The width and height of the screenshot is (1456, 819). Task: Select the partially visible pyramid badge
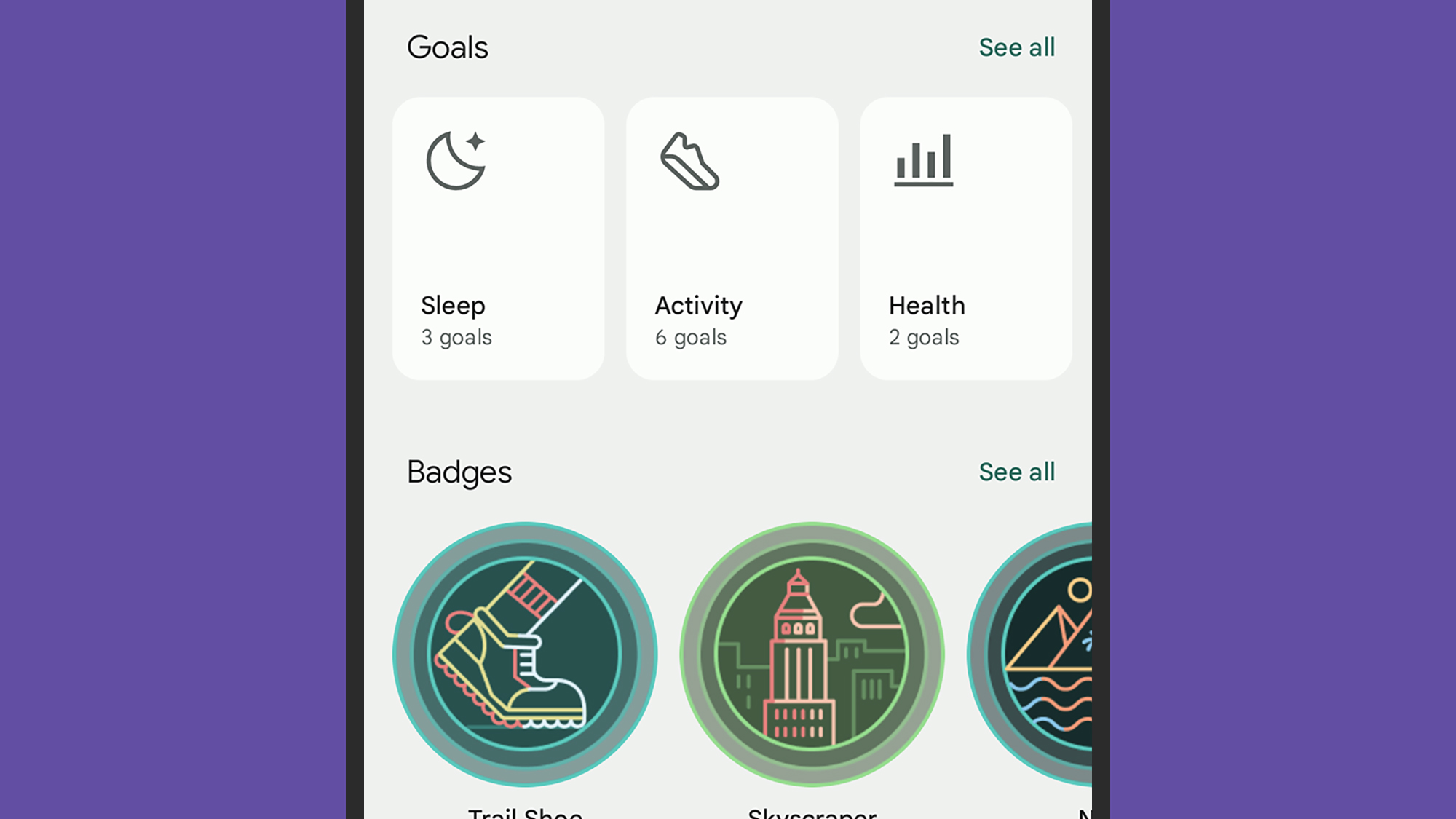[1042, 654]
